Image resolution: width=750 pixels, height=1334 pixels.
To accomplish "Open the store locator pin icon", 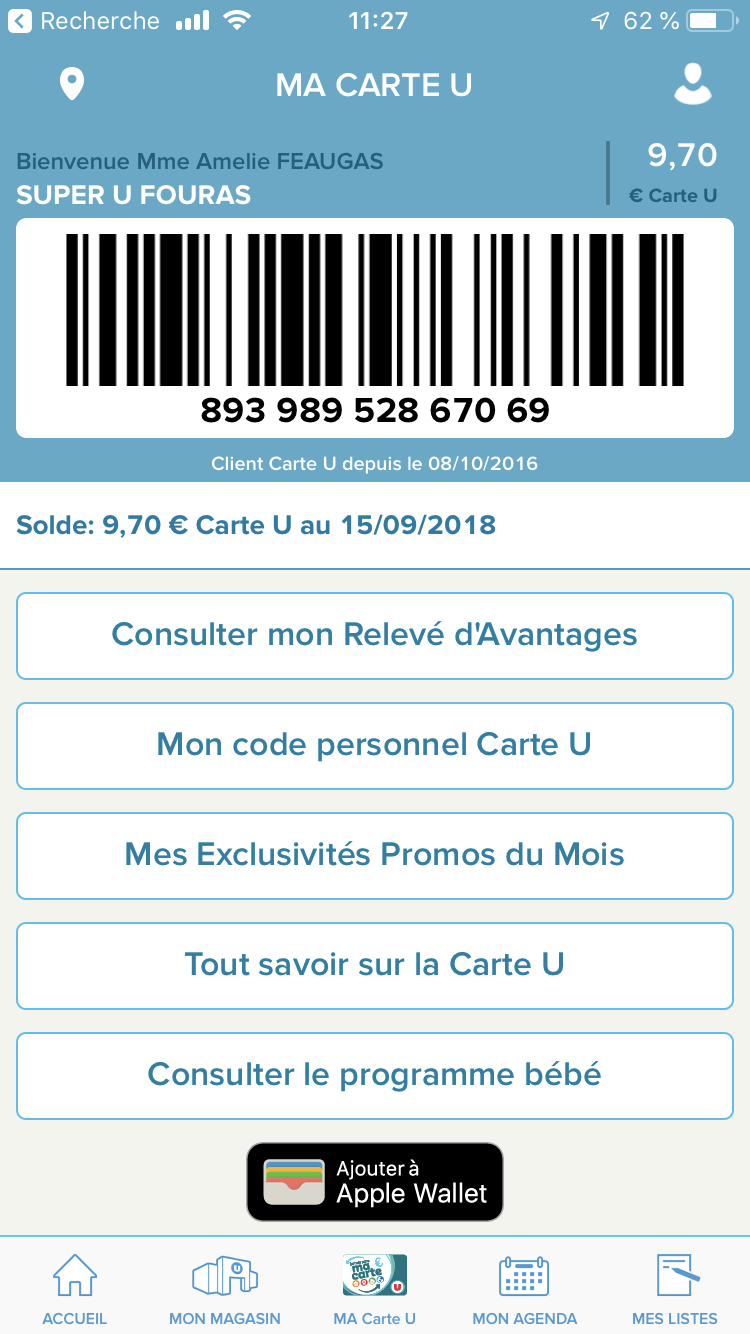I will 71,84.
